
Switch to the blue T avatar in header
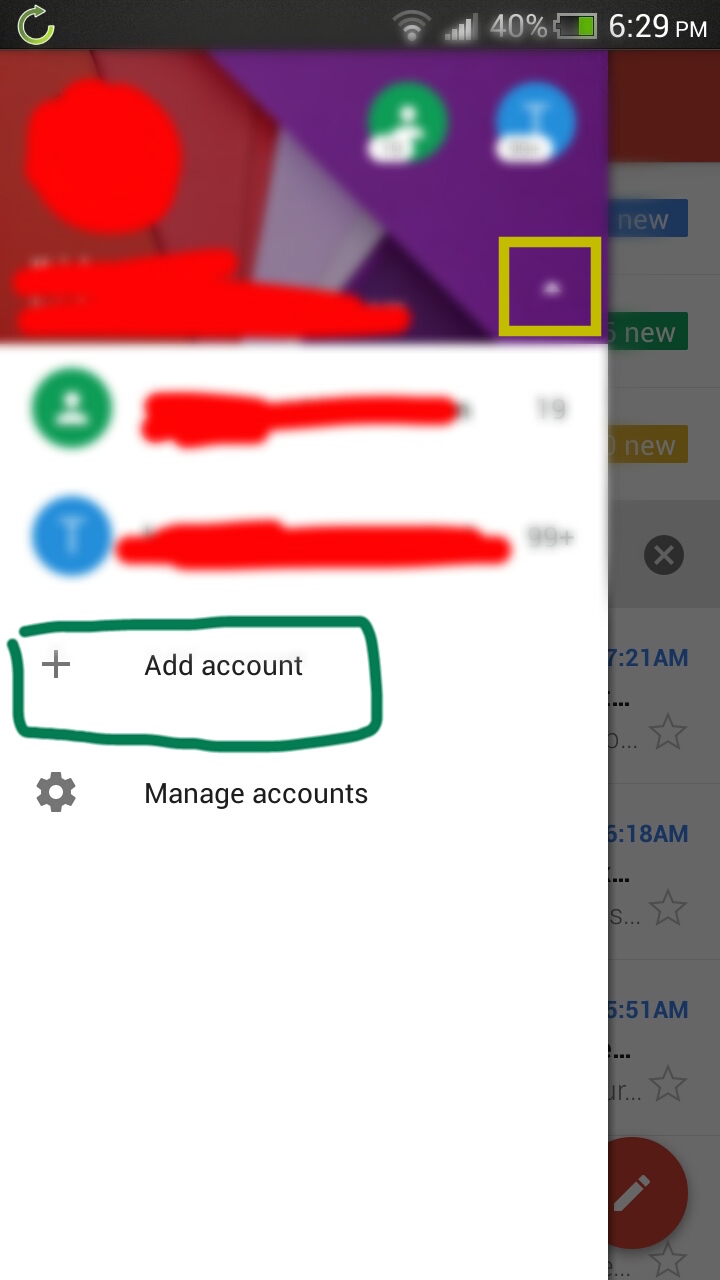click(536, 122)
